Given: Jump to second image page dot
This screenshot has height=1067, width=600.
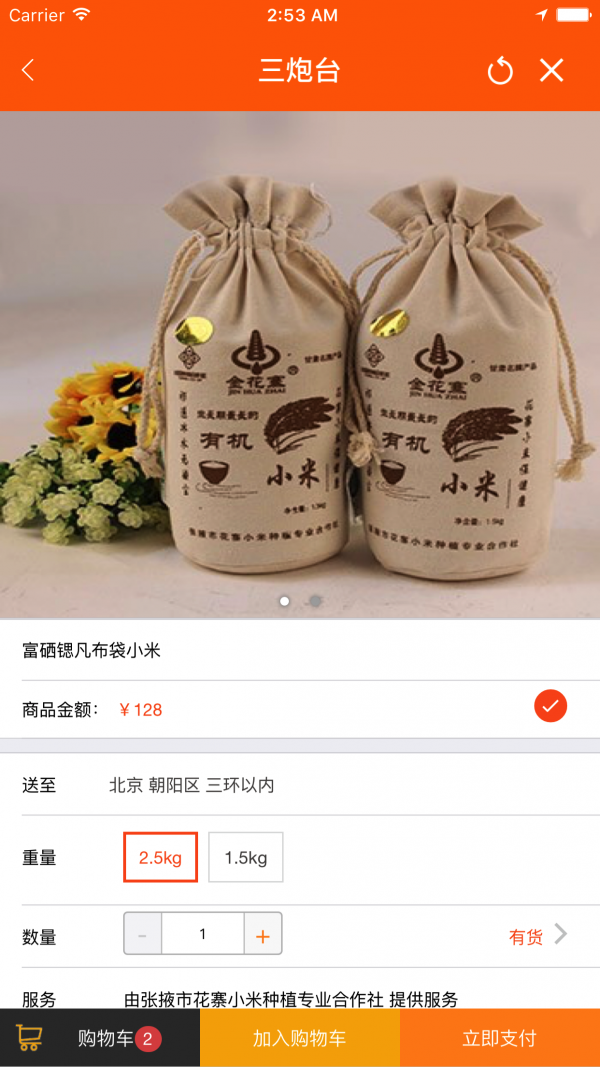Looking at the screenshot, I should click(315, 601).
